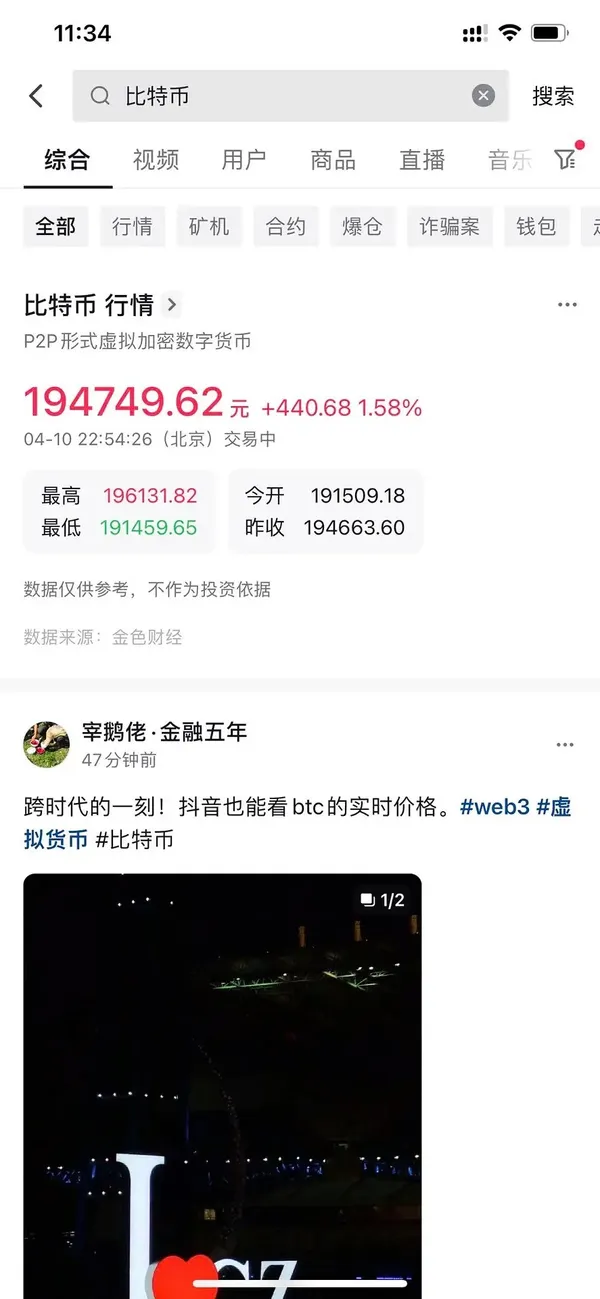This screenshot has height=1299, width=600.
Task: Select the 钱包 filter chip
Action: (536, 227)
